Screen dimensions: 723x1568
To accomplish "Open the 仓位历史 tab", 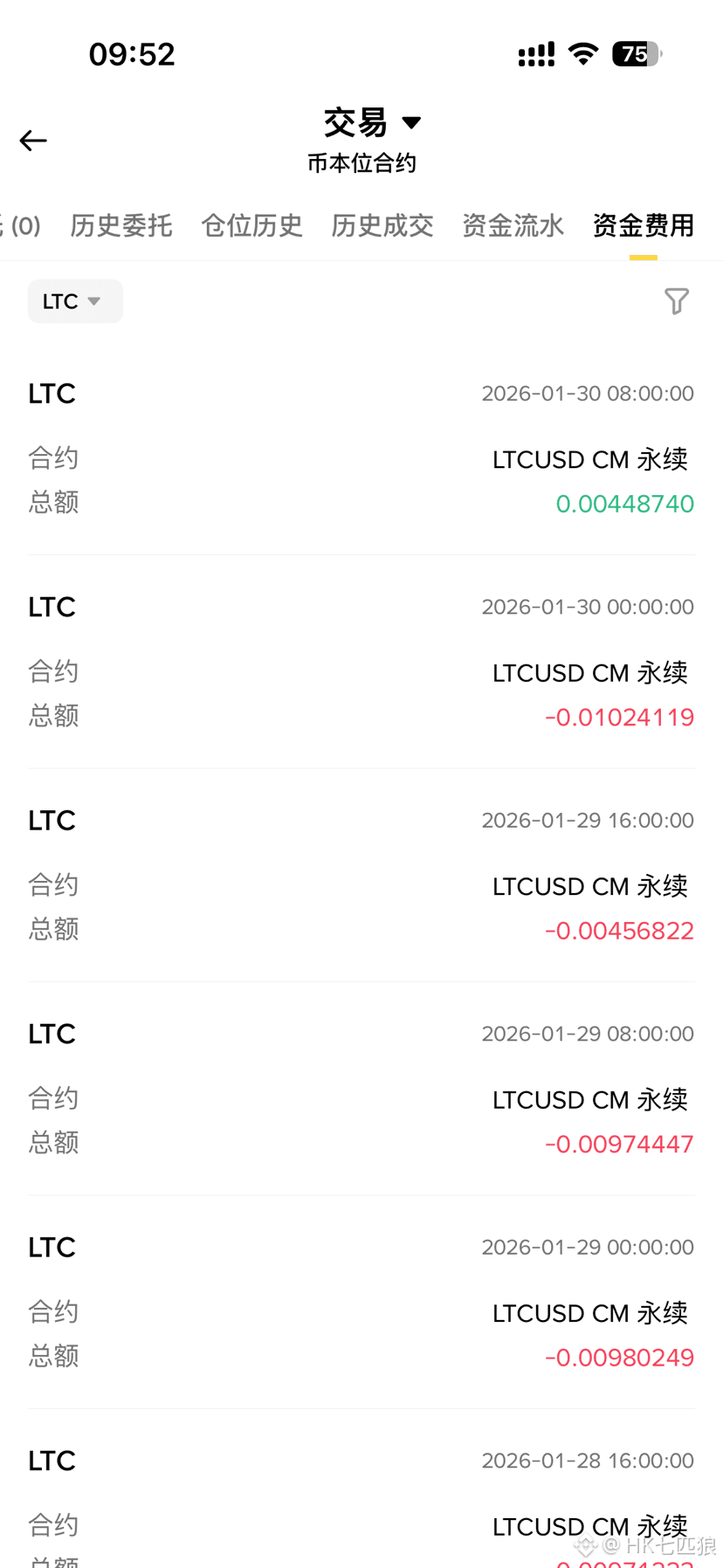I will [251, 225].
